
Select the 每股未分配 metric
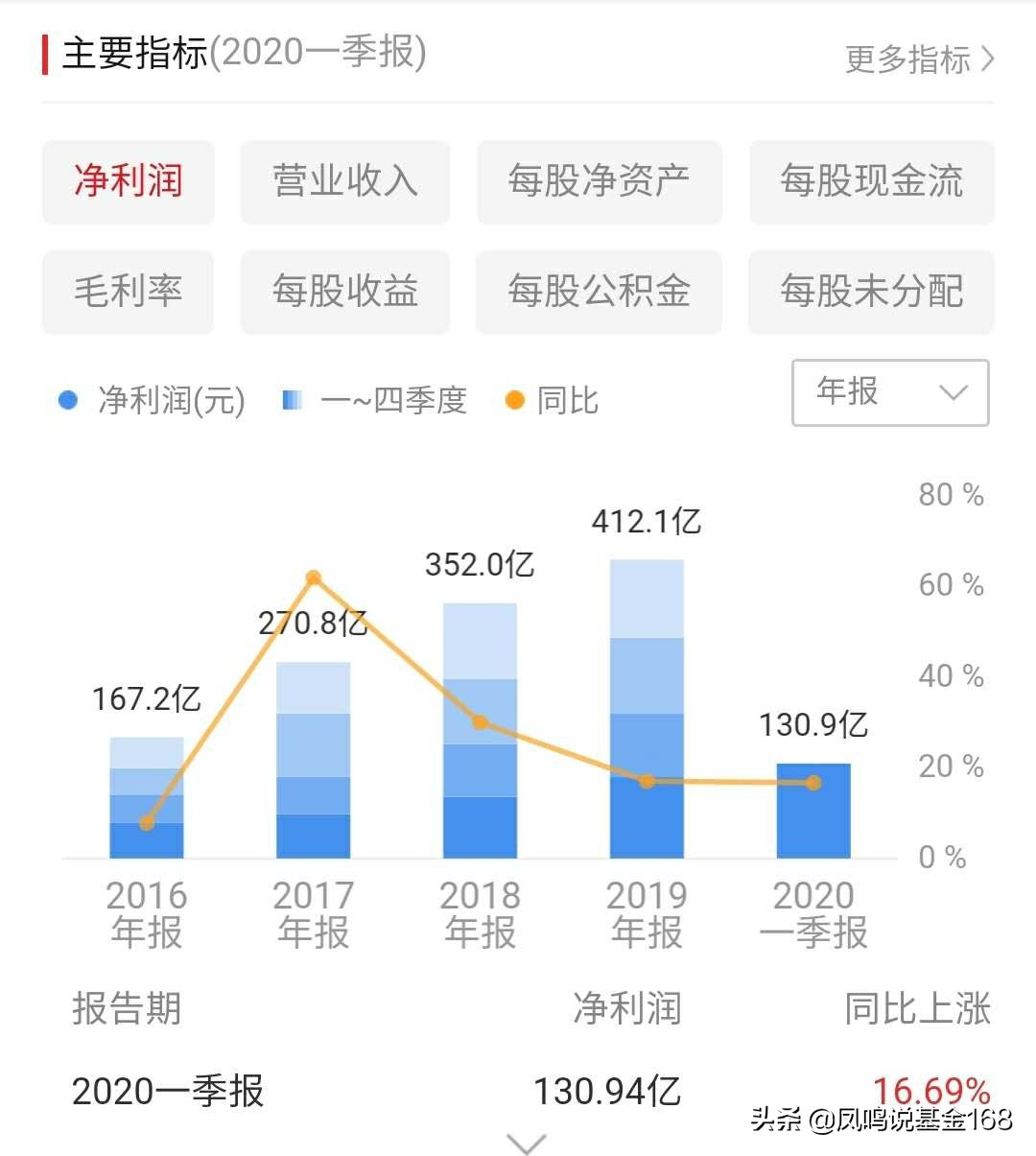click(871, 293)
